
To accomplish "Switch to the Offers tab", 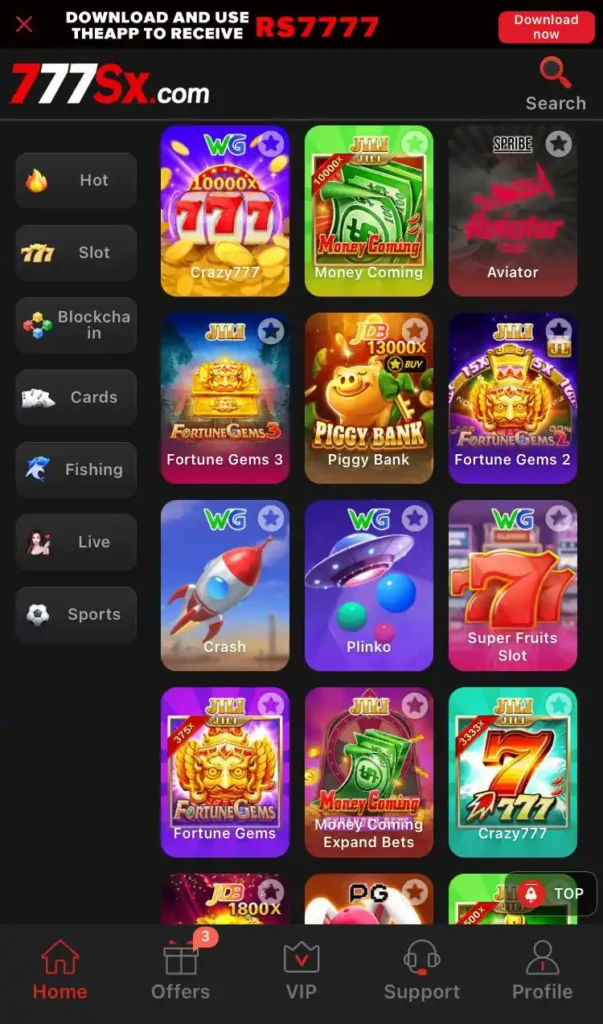I will (180, 972).
